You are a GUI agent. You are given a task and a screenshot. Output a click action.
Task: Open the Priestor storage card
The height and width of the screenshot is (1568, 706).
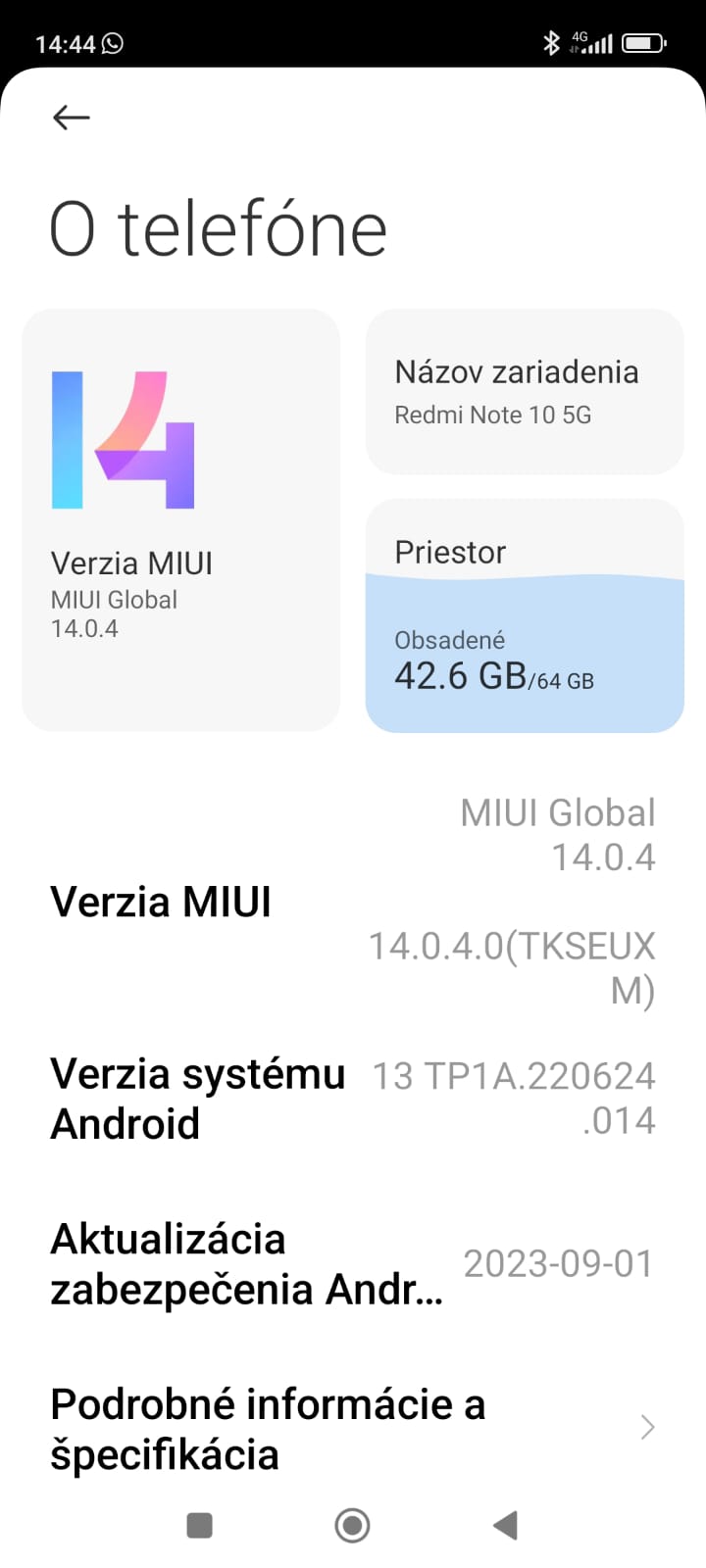click(x=525, y=615)
